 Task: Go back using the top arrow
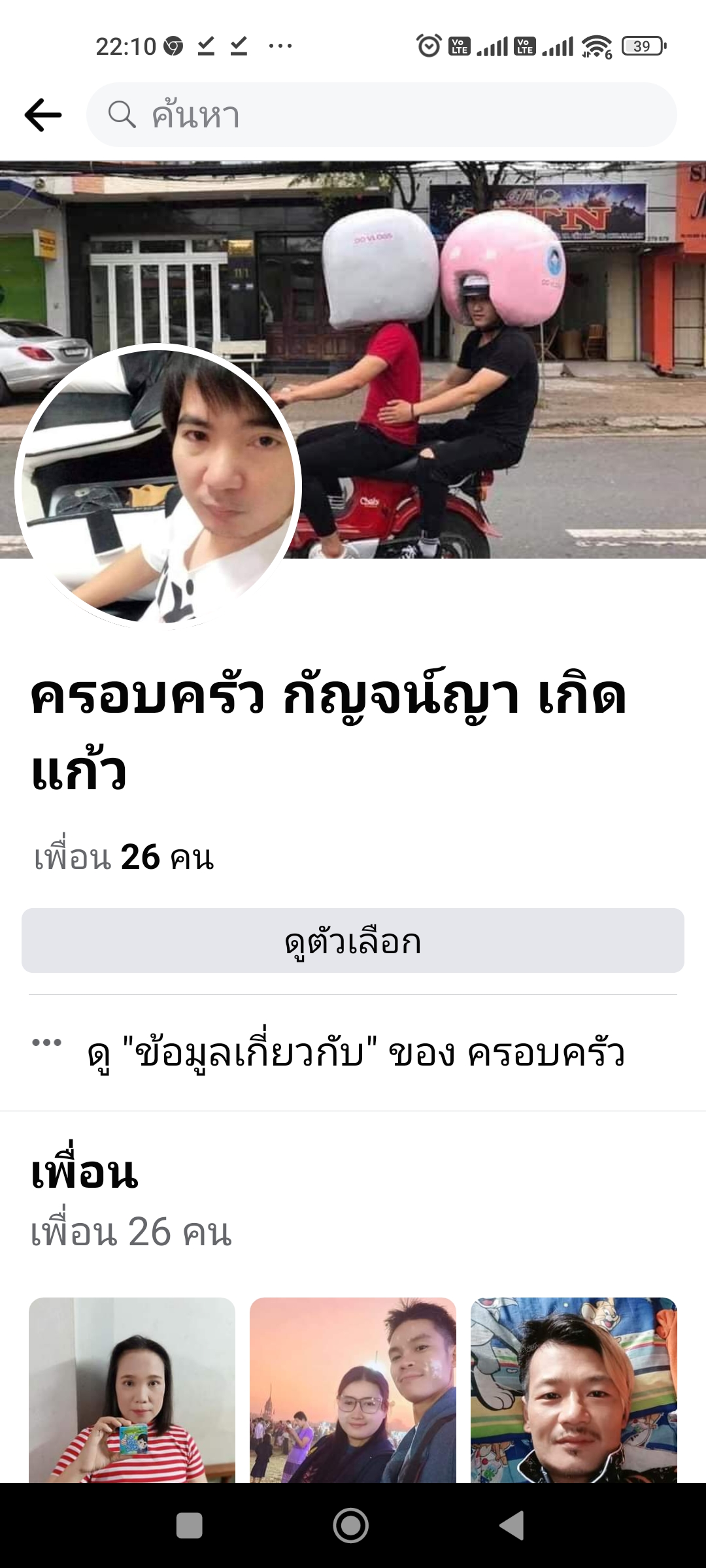click(x=43, y=115)
